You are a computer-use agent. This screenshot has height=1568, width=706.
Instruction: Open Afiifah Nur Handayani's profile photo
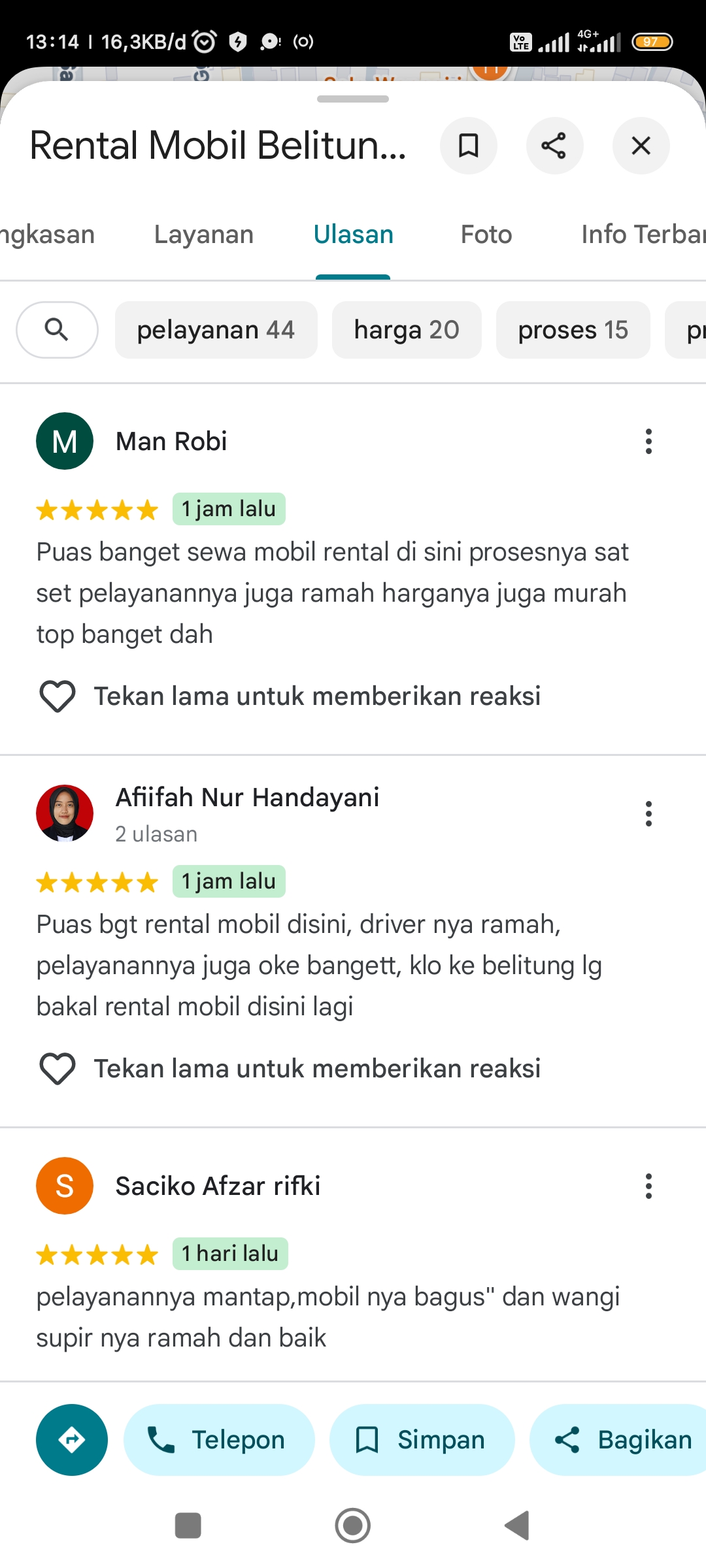(x=65, y=813)
